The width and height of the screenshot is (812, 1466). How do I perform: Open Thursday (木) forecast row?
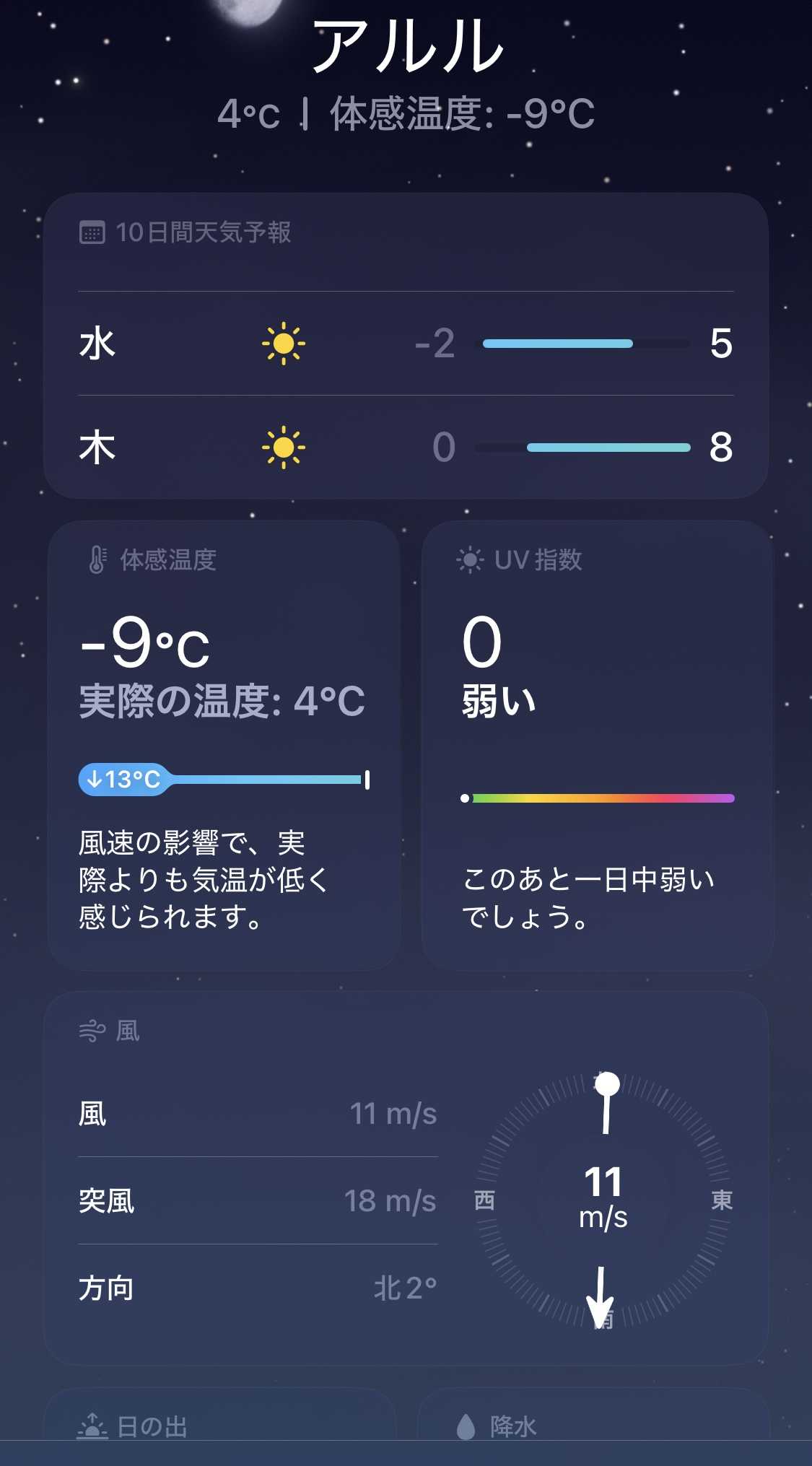click(406, 448)
